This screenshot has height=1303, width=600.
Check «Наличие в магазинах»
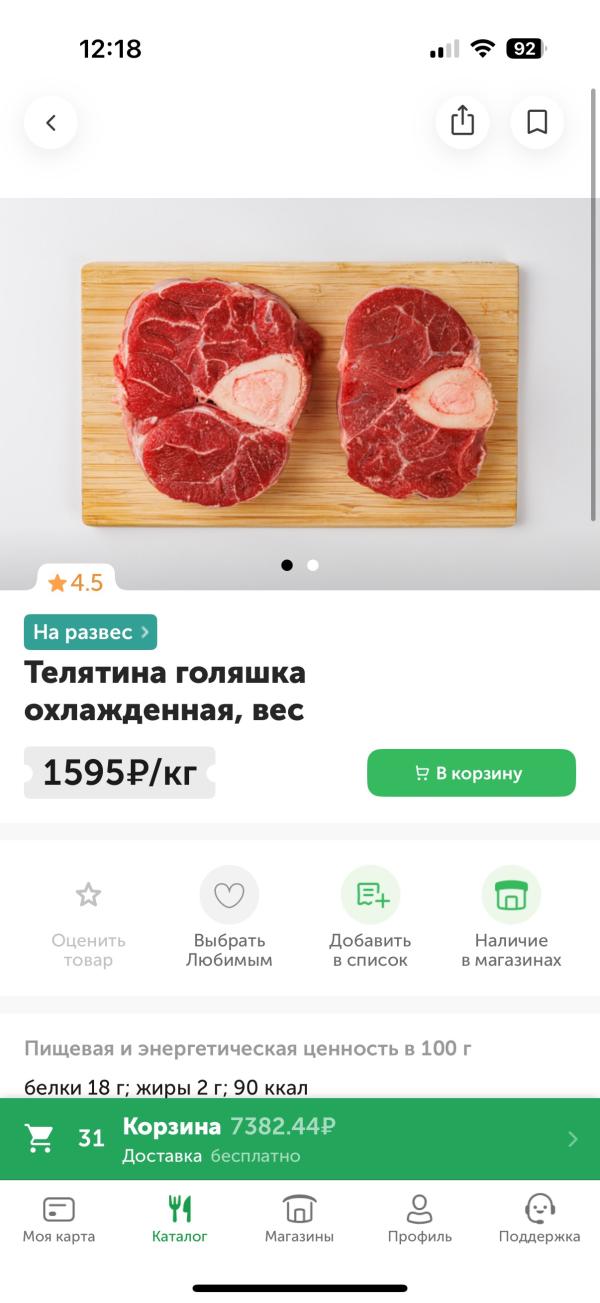511,917
